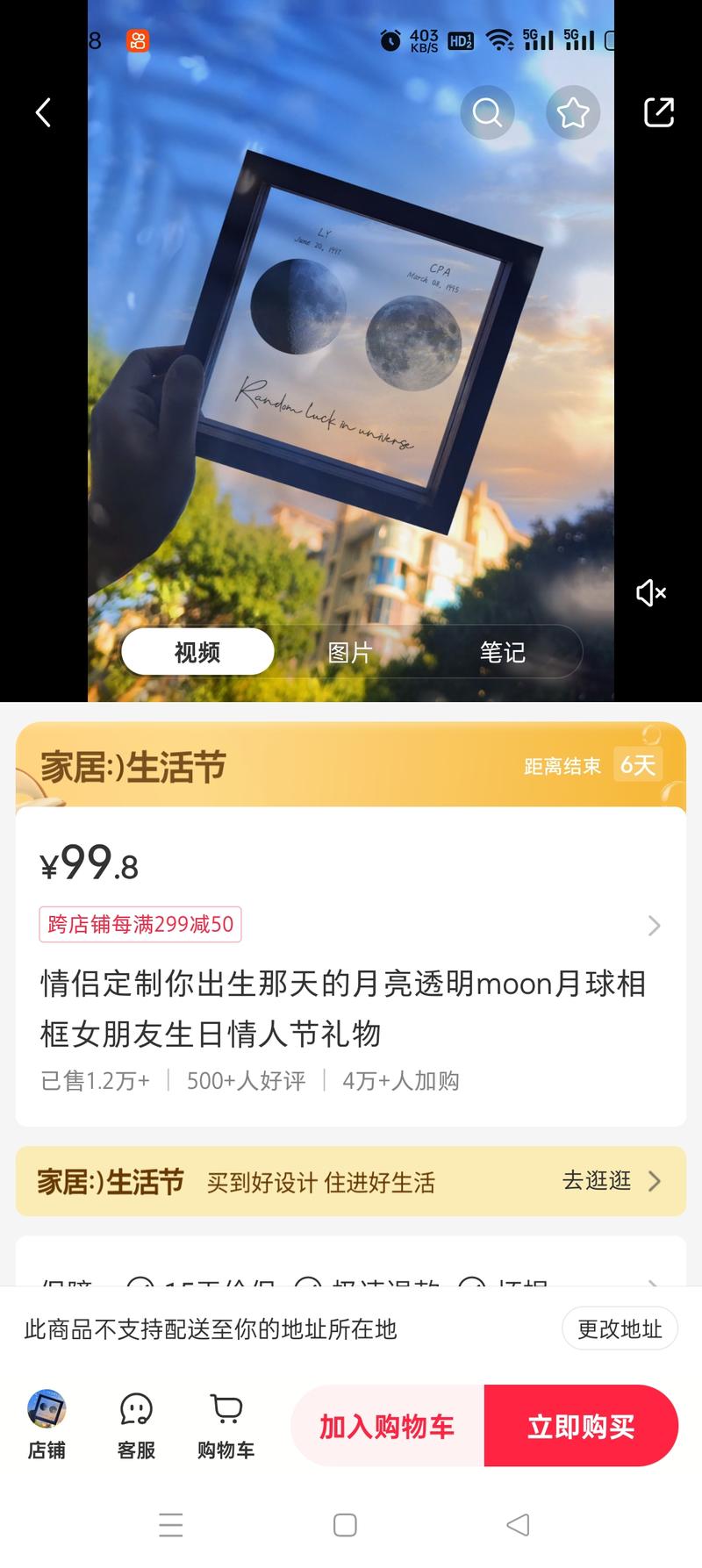Viewport: 702px width, 1568px height.
Task: Switch to the 笔记 tab
Action: [504, 652]
